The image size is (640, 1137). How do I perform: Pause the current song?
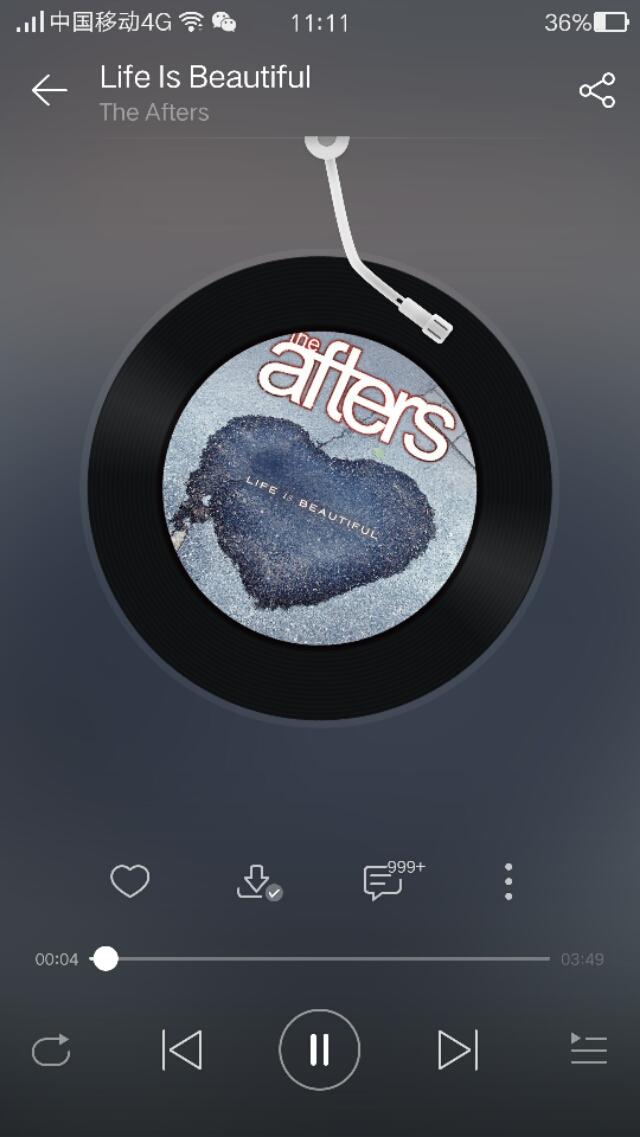(x=319, y=1050)
